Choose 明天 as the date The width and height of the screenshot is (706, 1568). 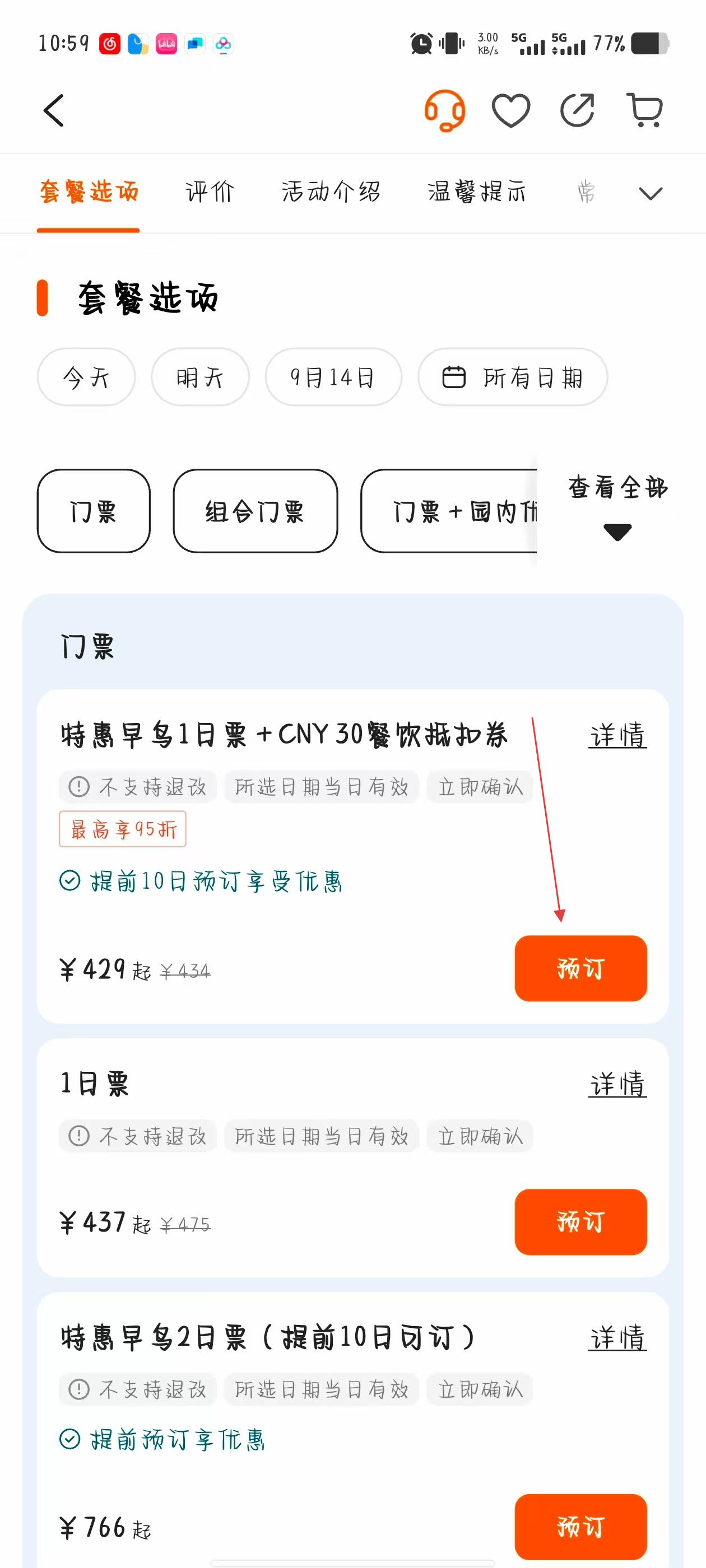[200, 377]
